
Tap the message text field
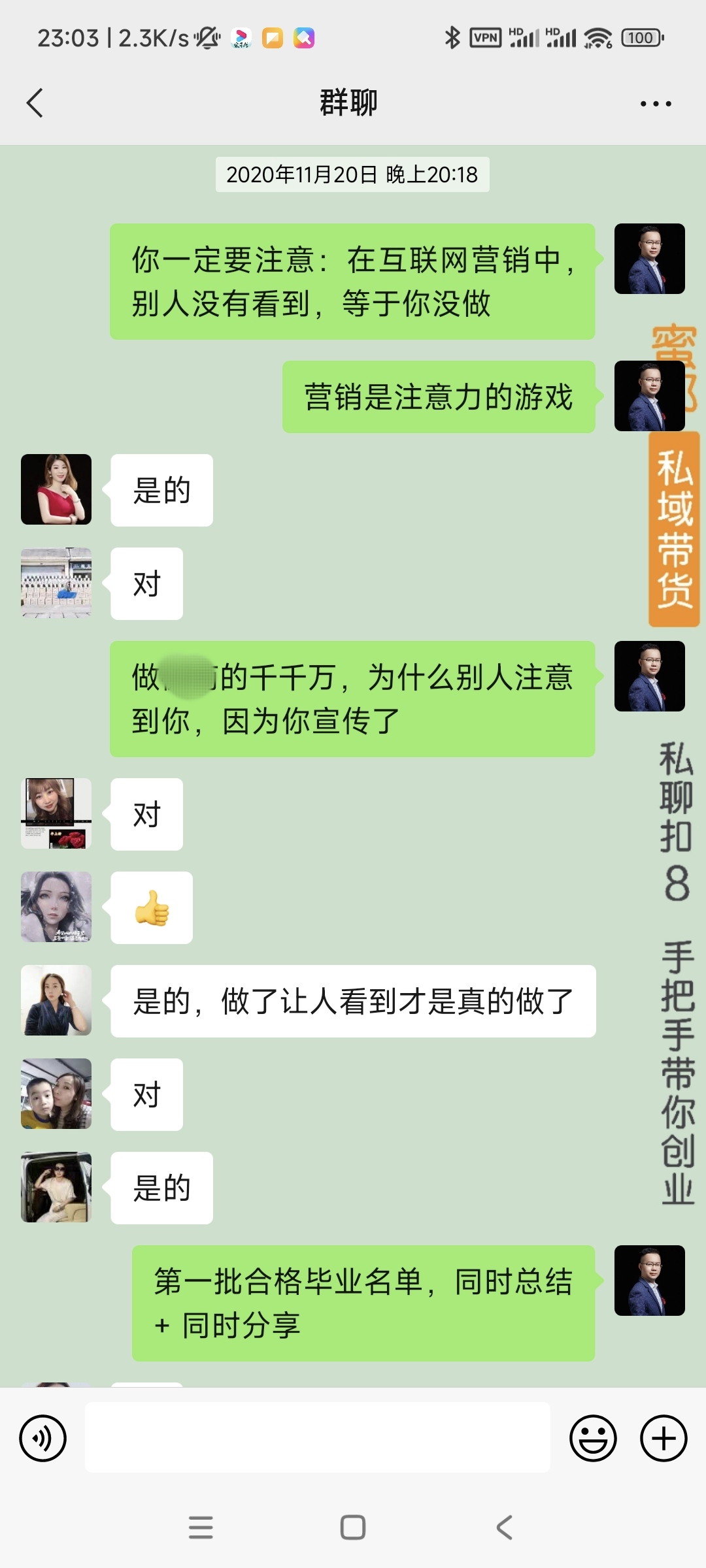318,1438
